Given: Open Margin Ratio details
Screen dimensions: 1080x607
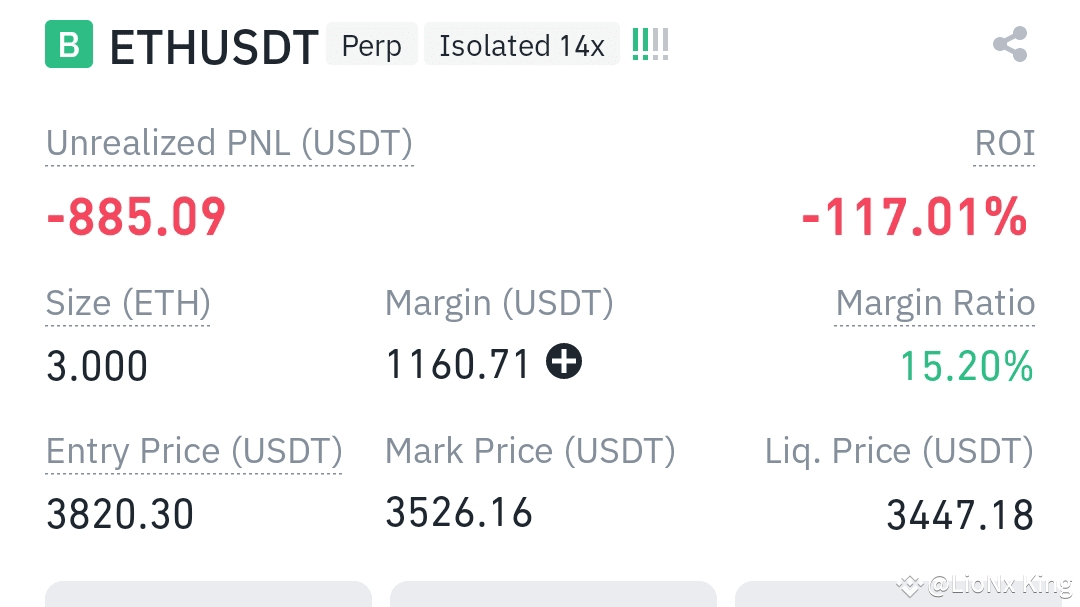Looking at the screenshot, I should point(934,304).
